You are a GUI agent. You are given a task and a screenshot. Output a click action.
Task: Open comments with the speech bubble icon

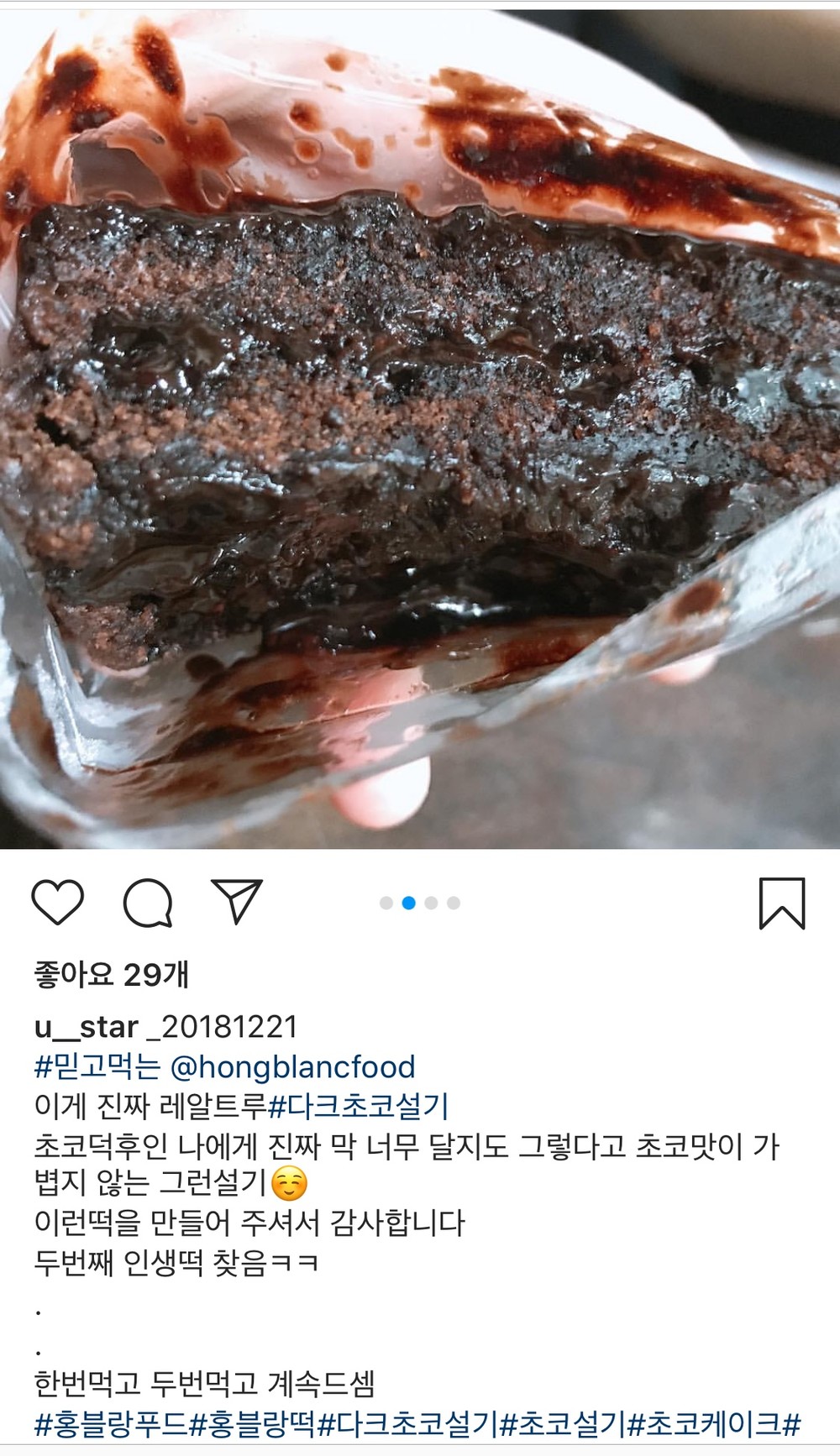(148, 903)
